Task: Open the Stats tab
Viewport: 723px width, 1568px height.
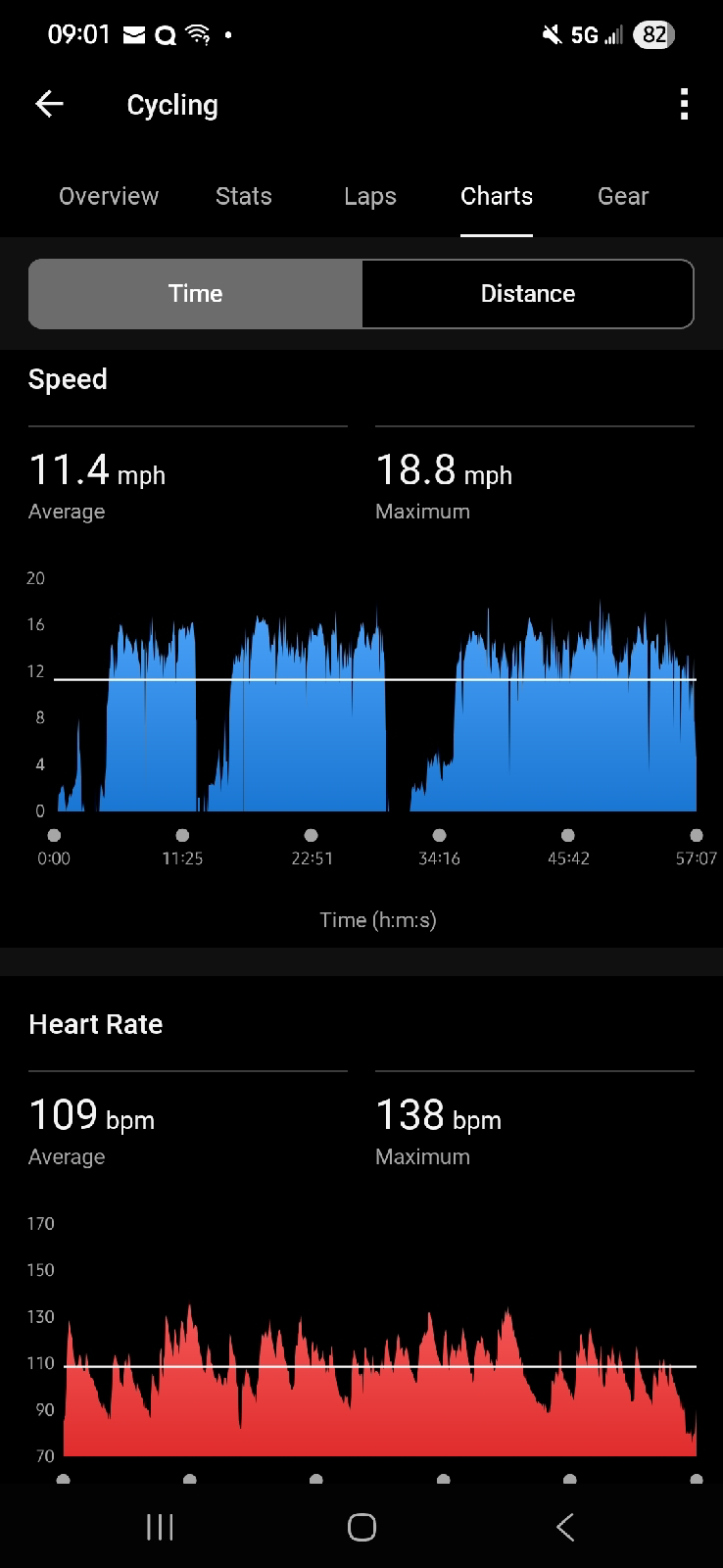Action: [243, 196]
